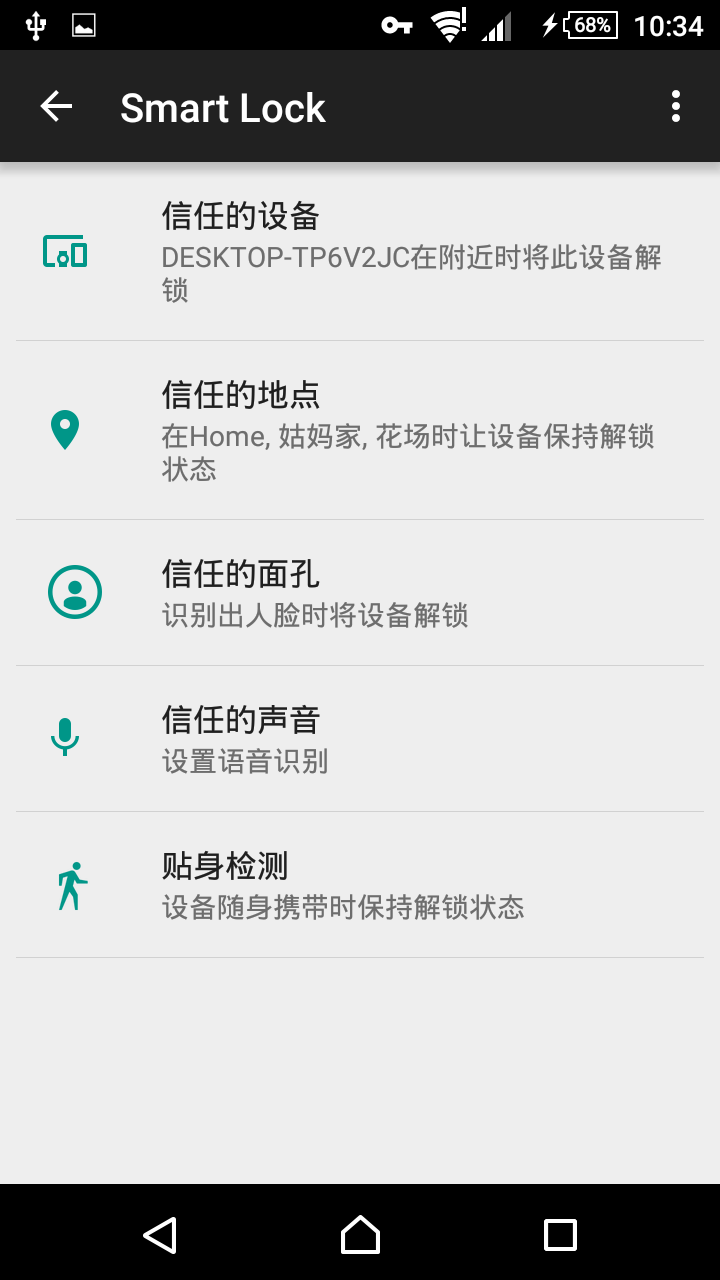This screenshot has height=1280, width=720.
Task: Open 信任的设备 trusted devices settings
Action: click(360, 251)
